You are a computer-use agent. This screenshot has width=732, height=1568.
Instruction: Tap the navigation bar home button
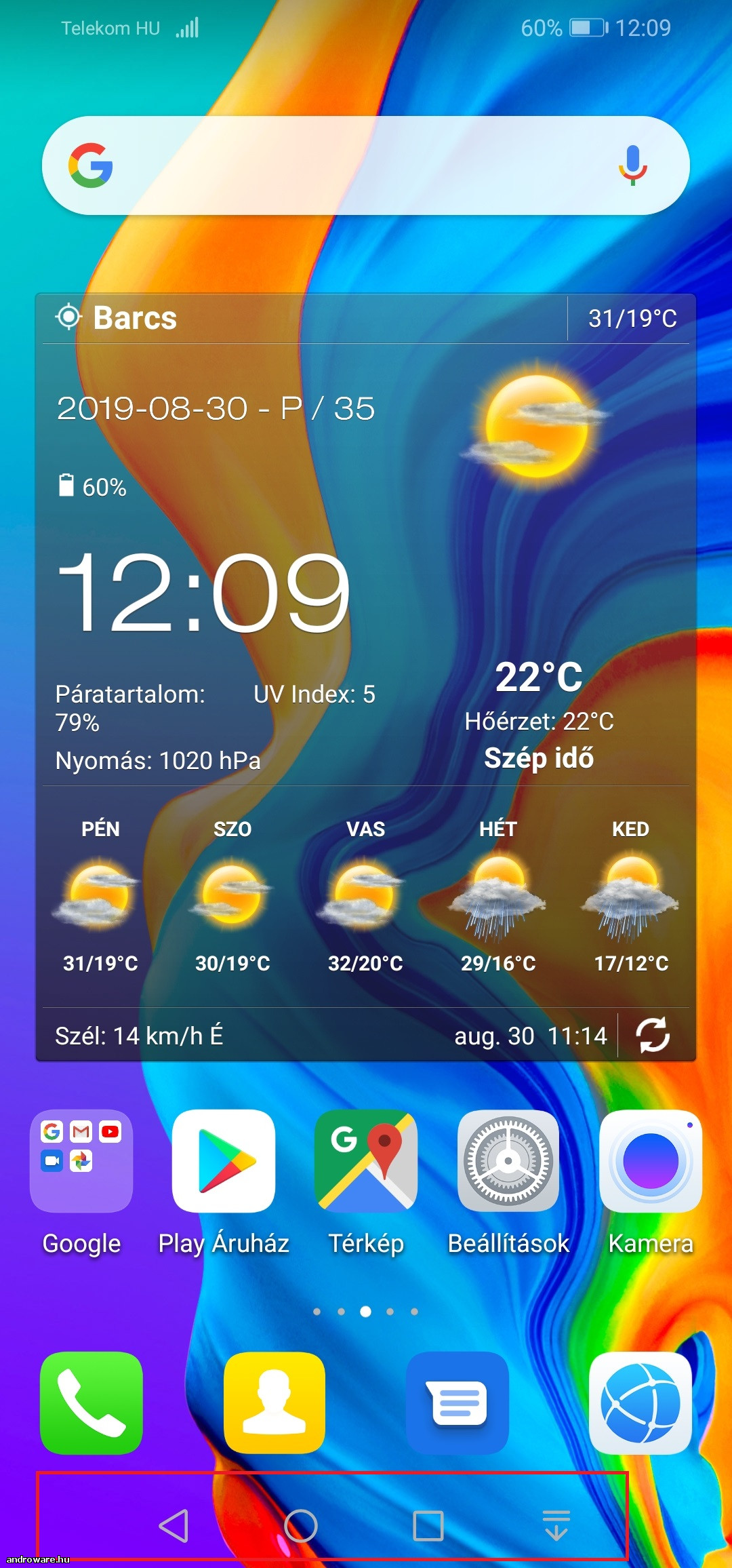coord(301,1526)
